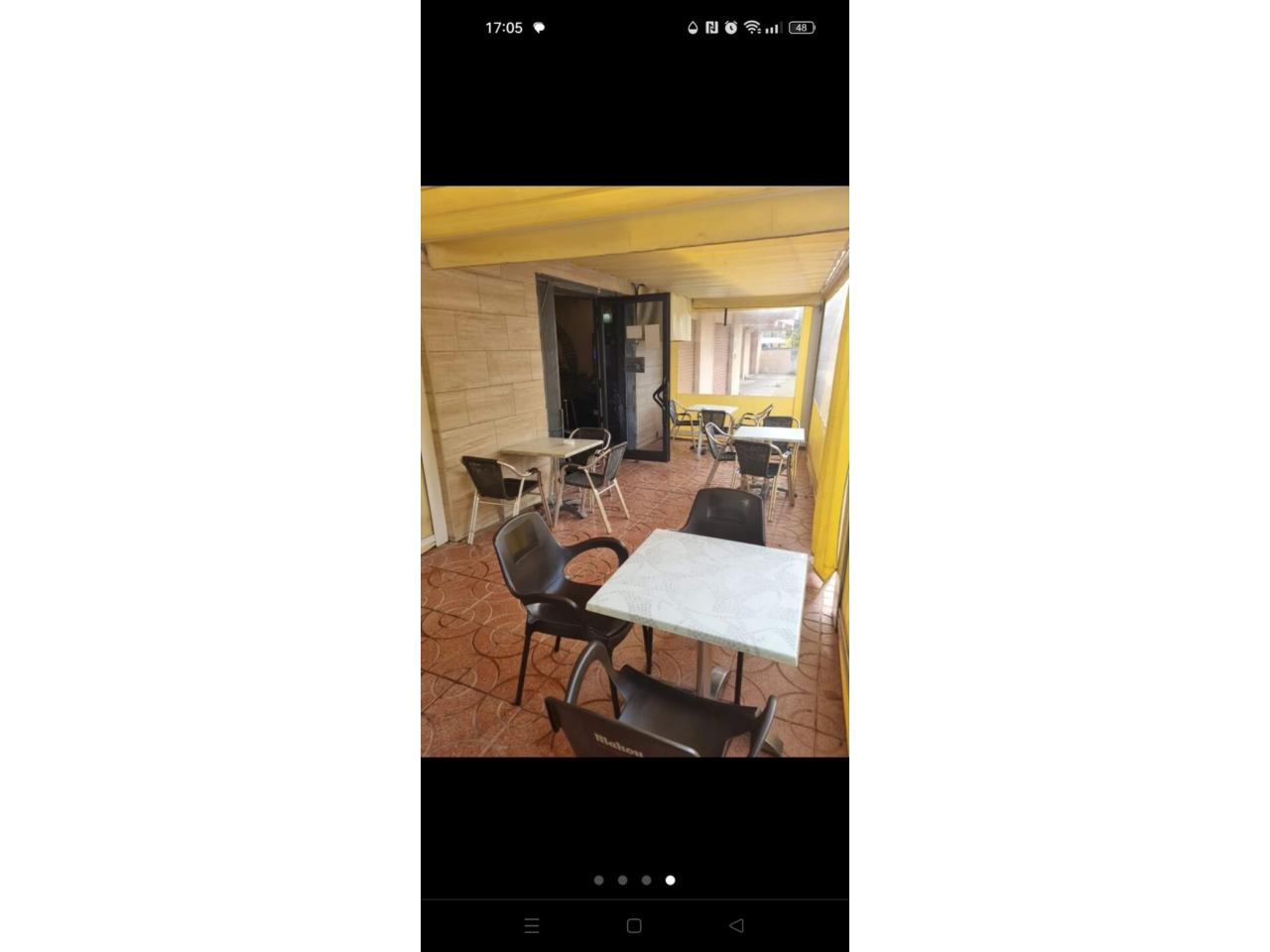Go back with the system back button
Image resolution: width=1270 pixels, height=952 pixels.
click(x=736, y=925)
